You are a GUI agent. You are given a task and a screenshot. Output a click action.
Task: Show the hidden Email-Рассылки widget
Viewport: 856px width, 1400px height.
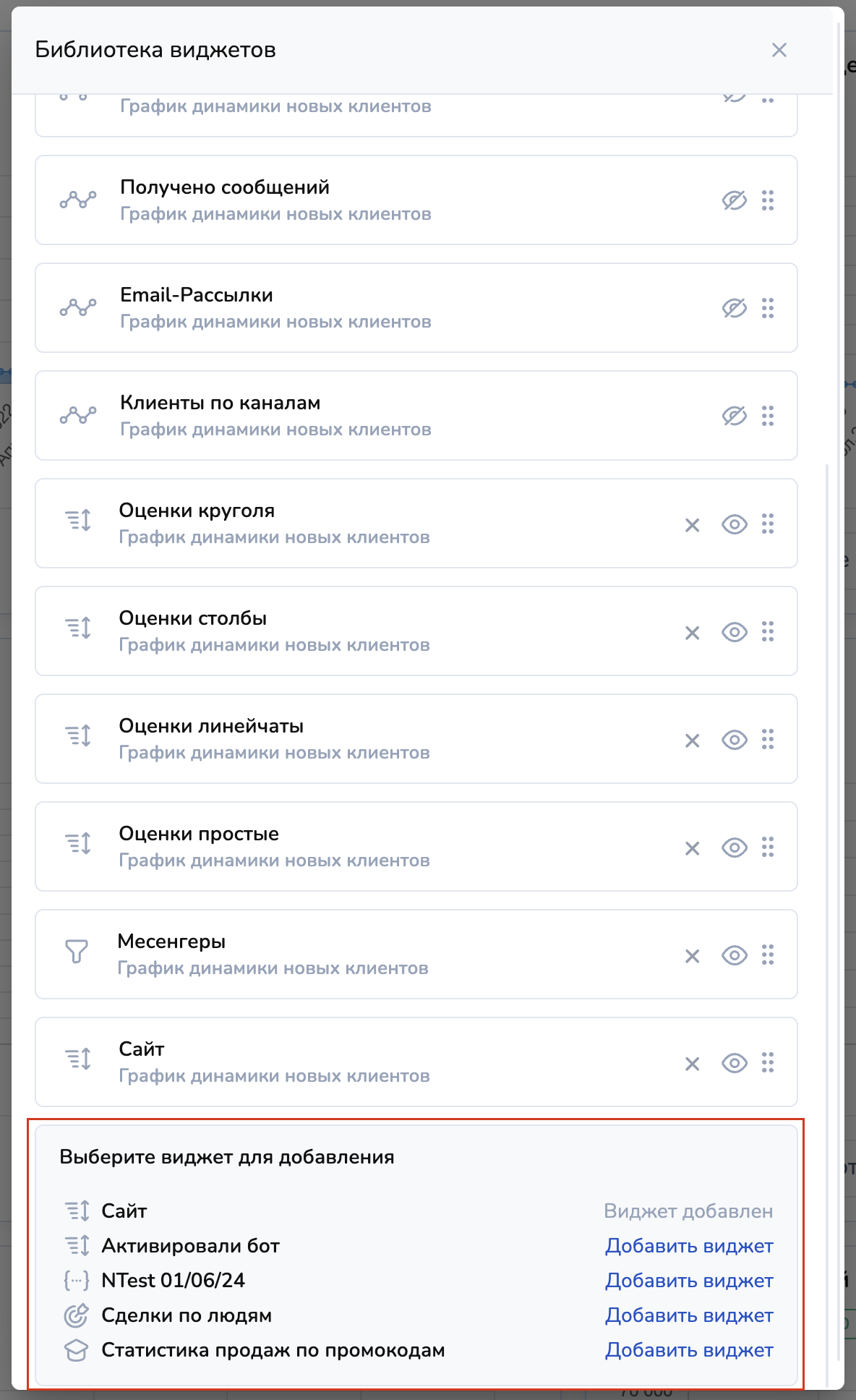pos(734,308)
